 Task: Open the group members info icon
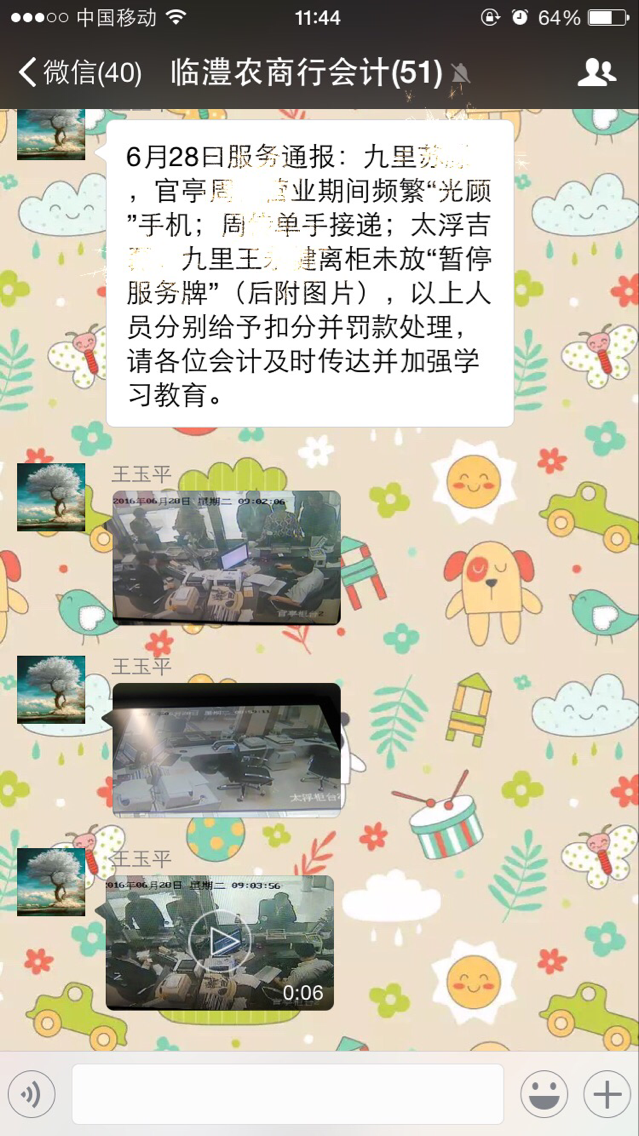(x=597, y=72)
